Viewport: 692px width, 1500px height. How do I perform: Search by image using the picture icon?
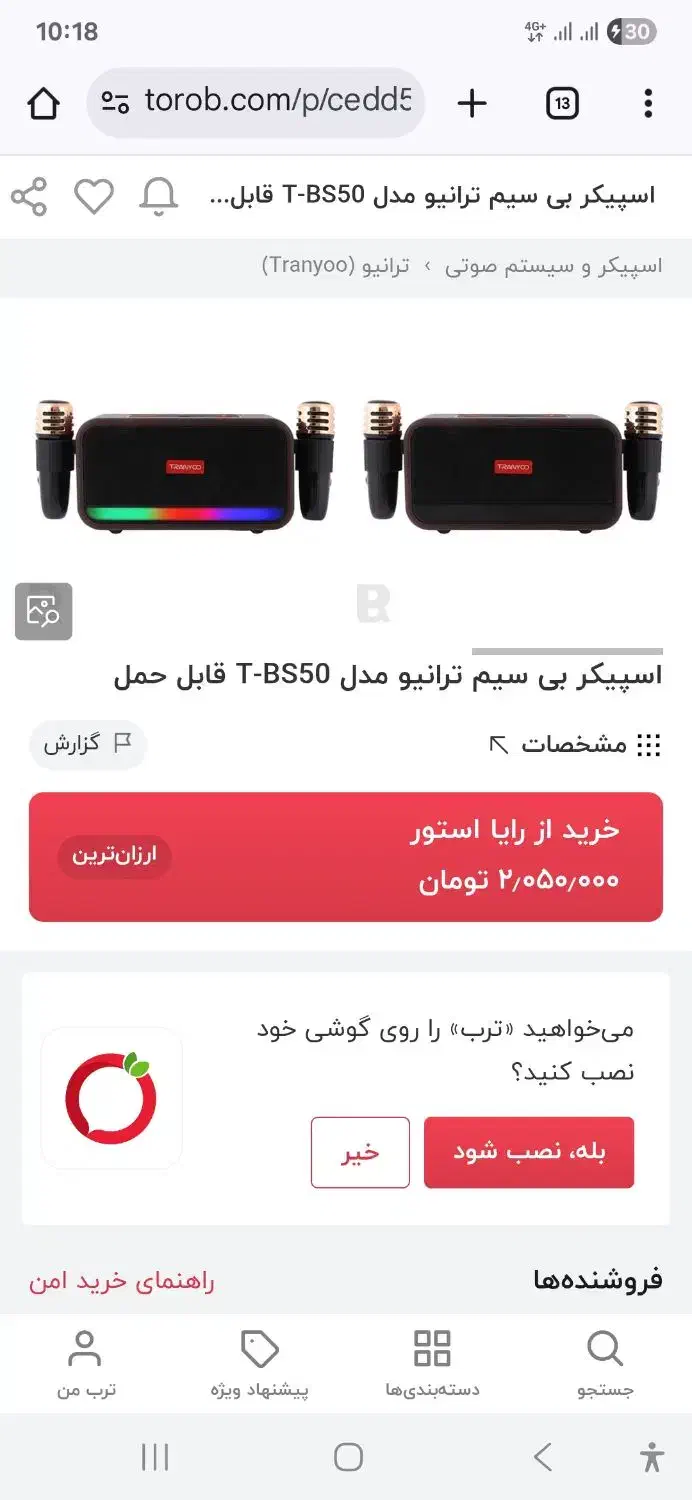(43, 611)
